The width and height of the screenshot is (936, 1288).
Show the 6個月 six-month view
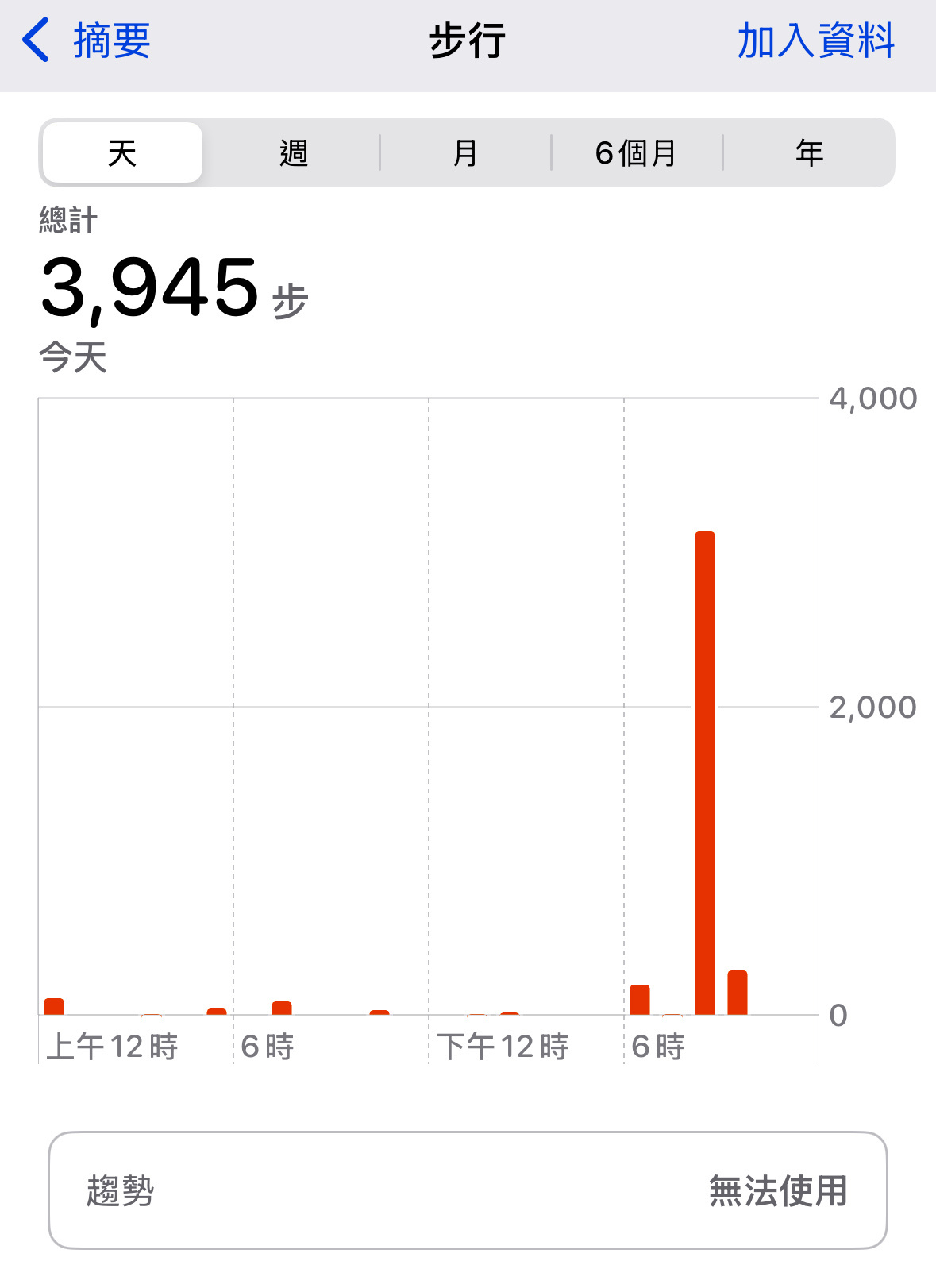pos(637,152)
